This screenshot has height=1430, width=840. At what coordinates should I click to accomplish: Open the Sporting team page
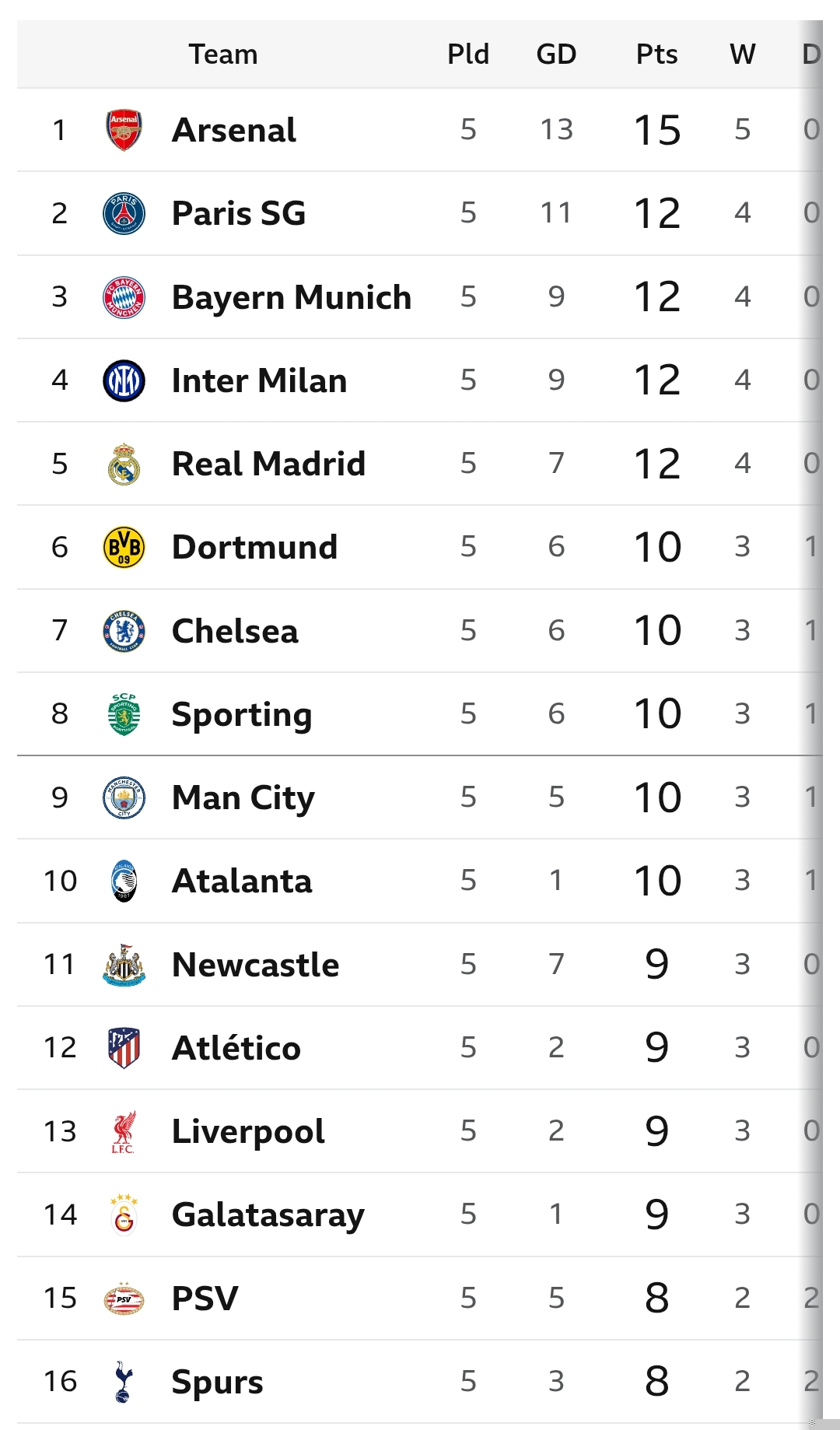tap(241, 714)
